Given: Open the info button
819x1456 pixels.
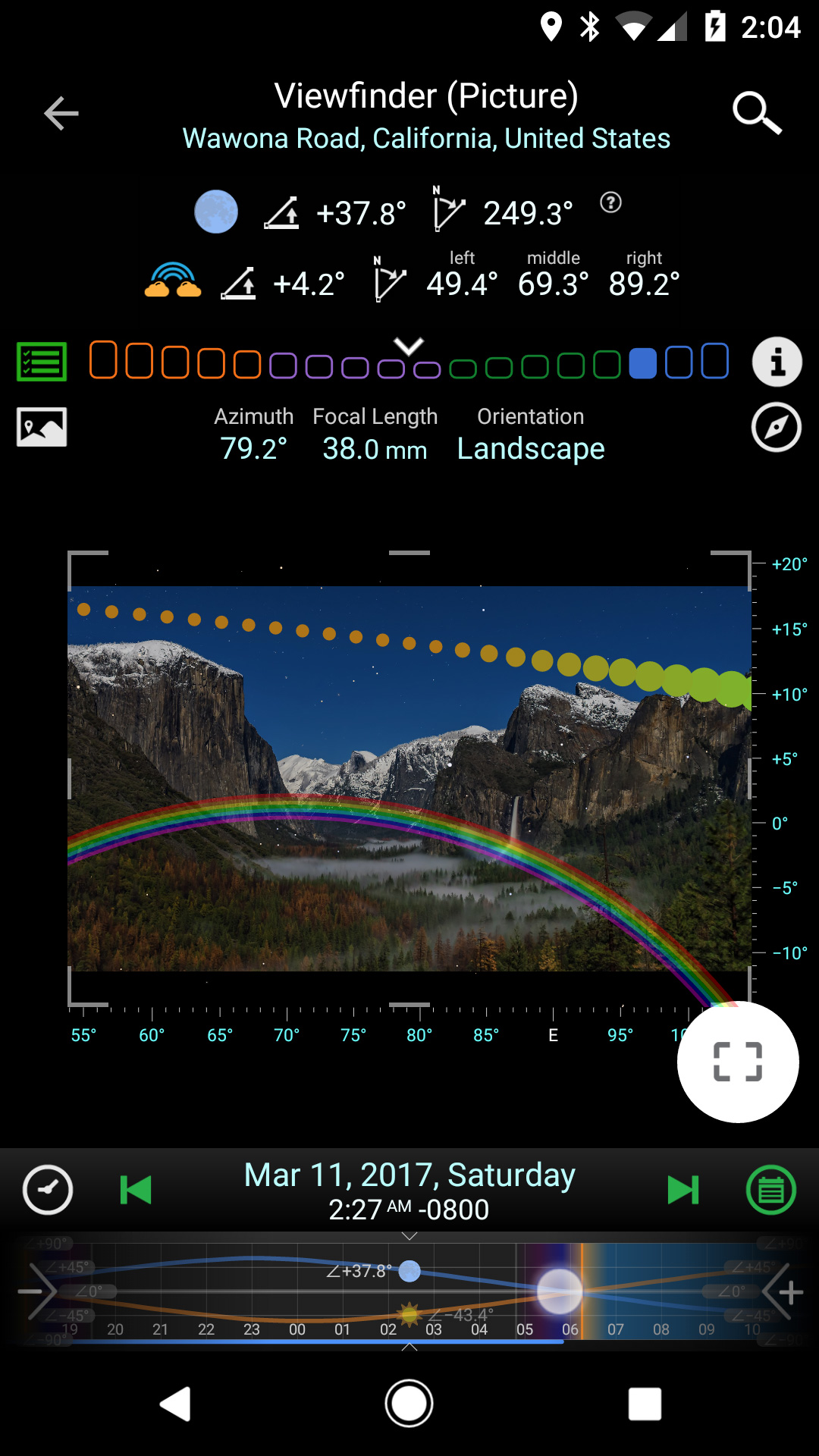Looking at the screenshot, I should coord(777,362).
